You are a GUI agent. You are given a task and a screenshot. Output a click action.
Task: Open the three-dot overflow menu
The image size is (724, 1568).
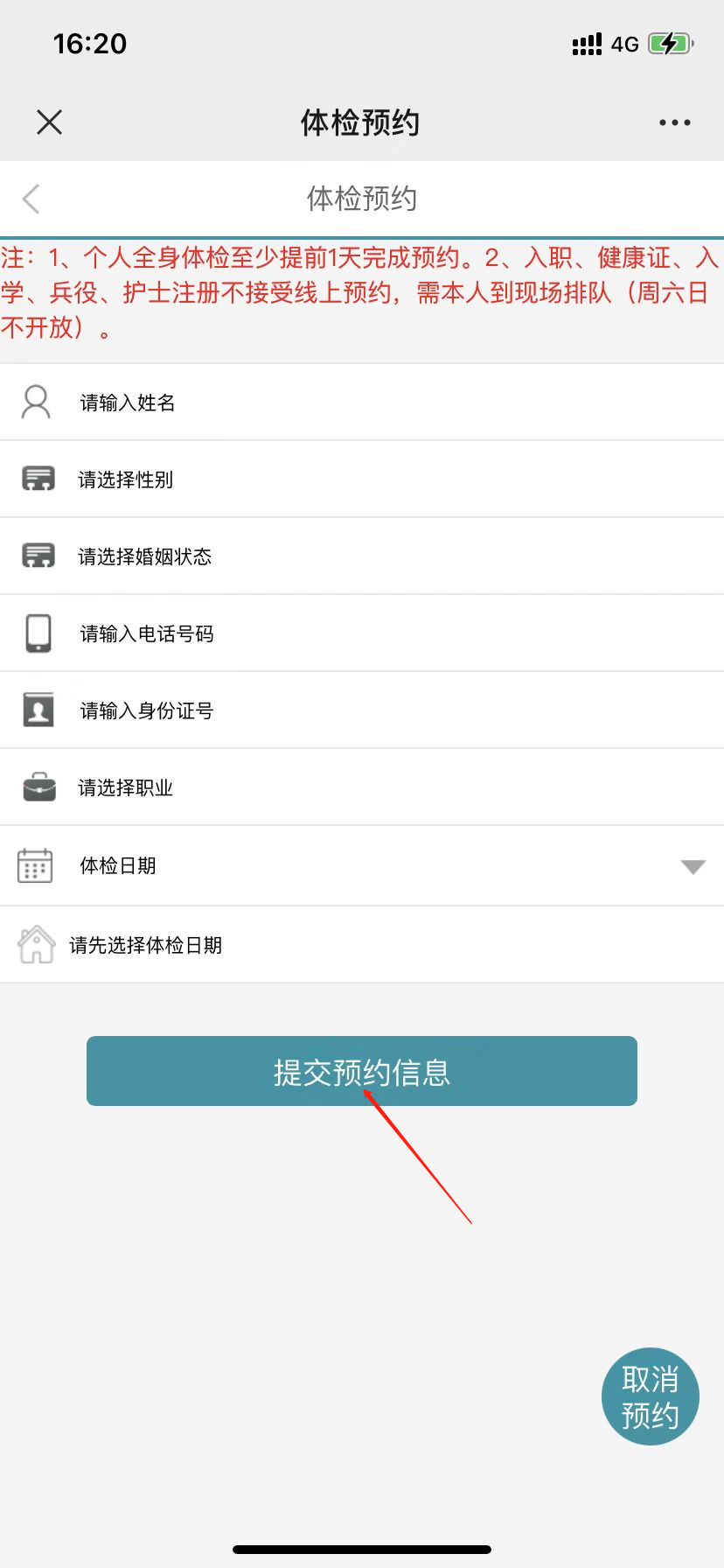point(674,122)
